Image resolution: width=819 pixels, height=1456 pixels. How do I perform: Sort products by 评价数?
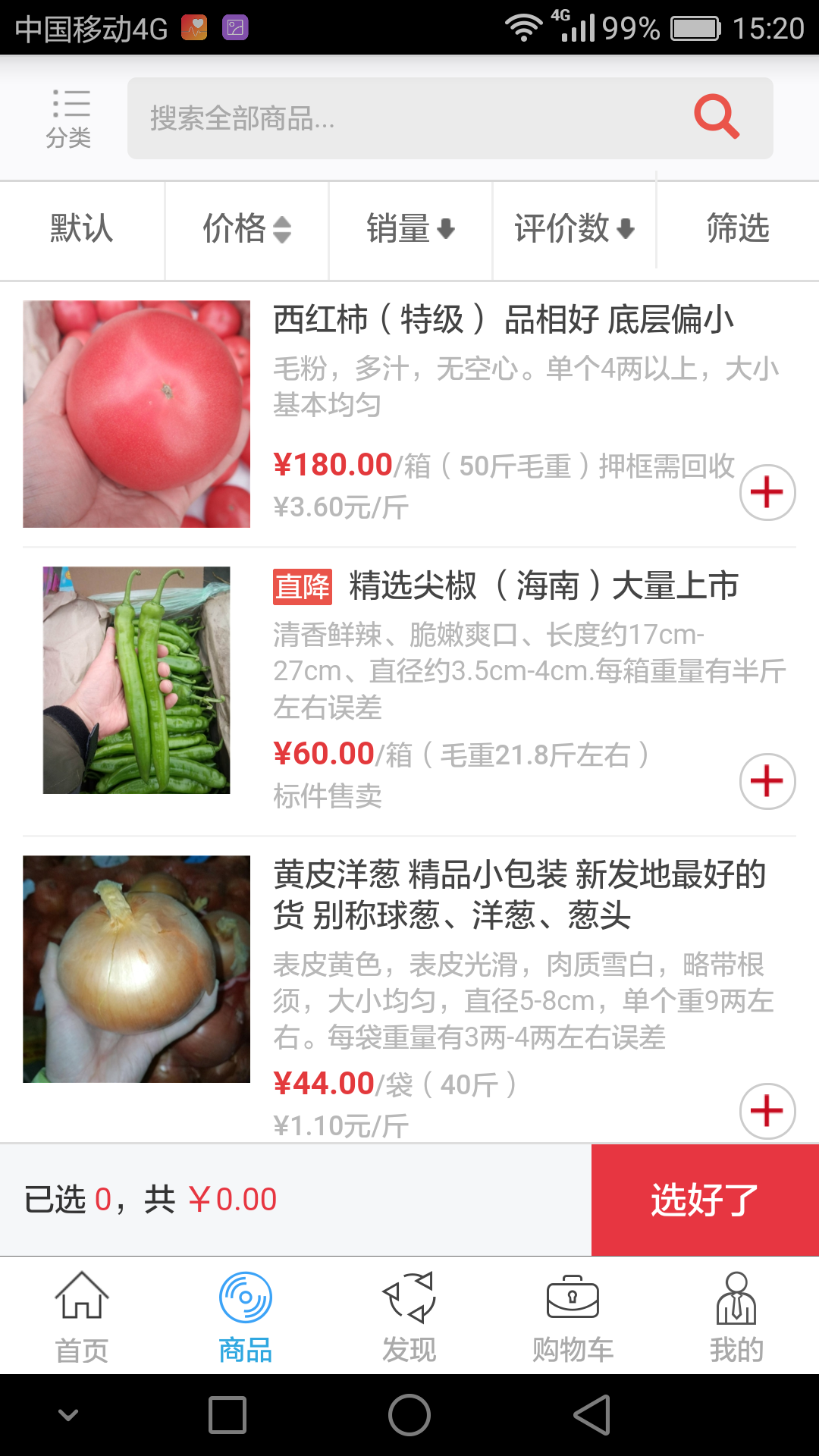click(574, 228)
